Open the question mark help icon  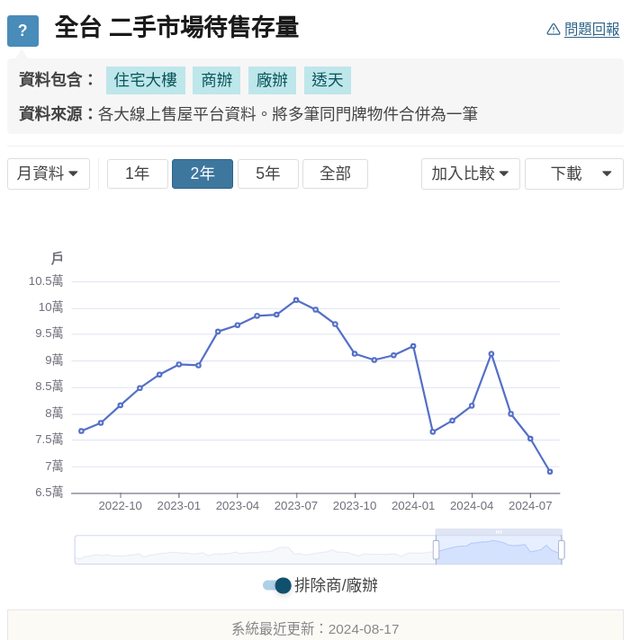pos(23,31)
